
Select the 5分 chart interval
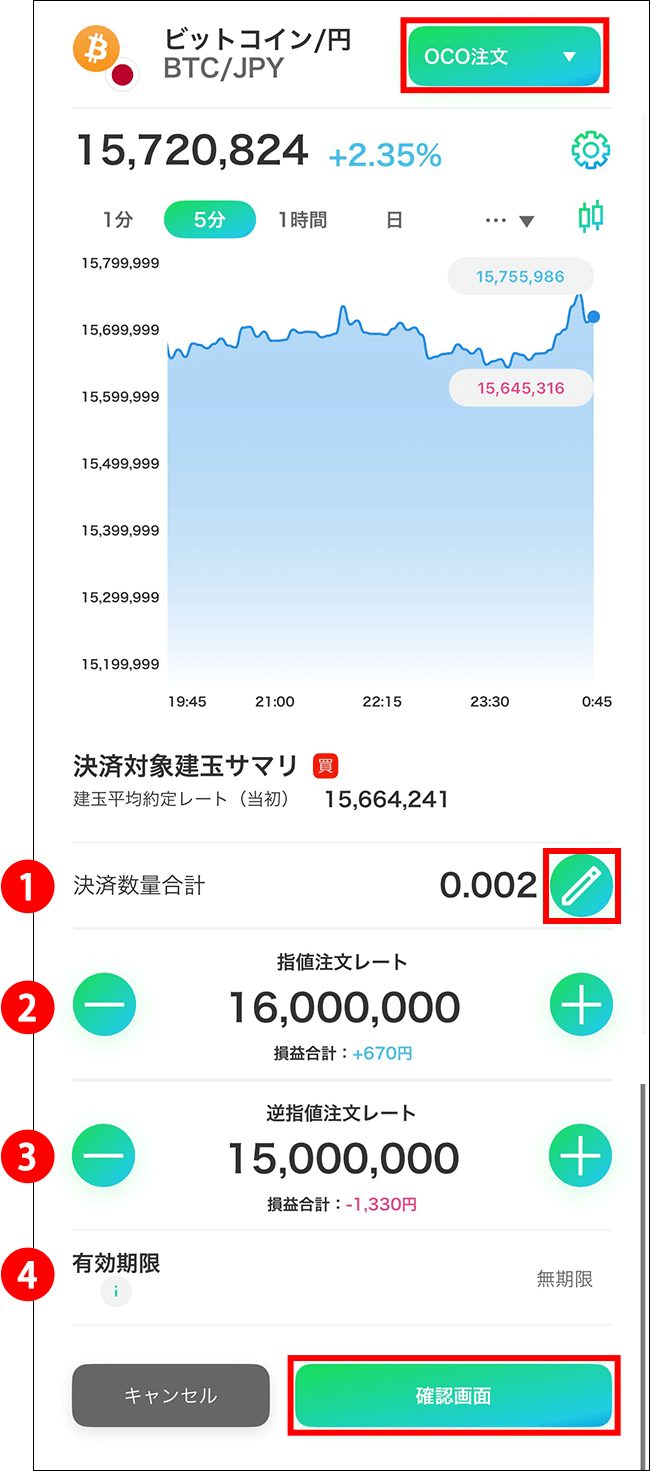pyautogui.click(x=209, y=220)
